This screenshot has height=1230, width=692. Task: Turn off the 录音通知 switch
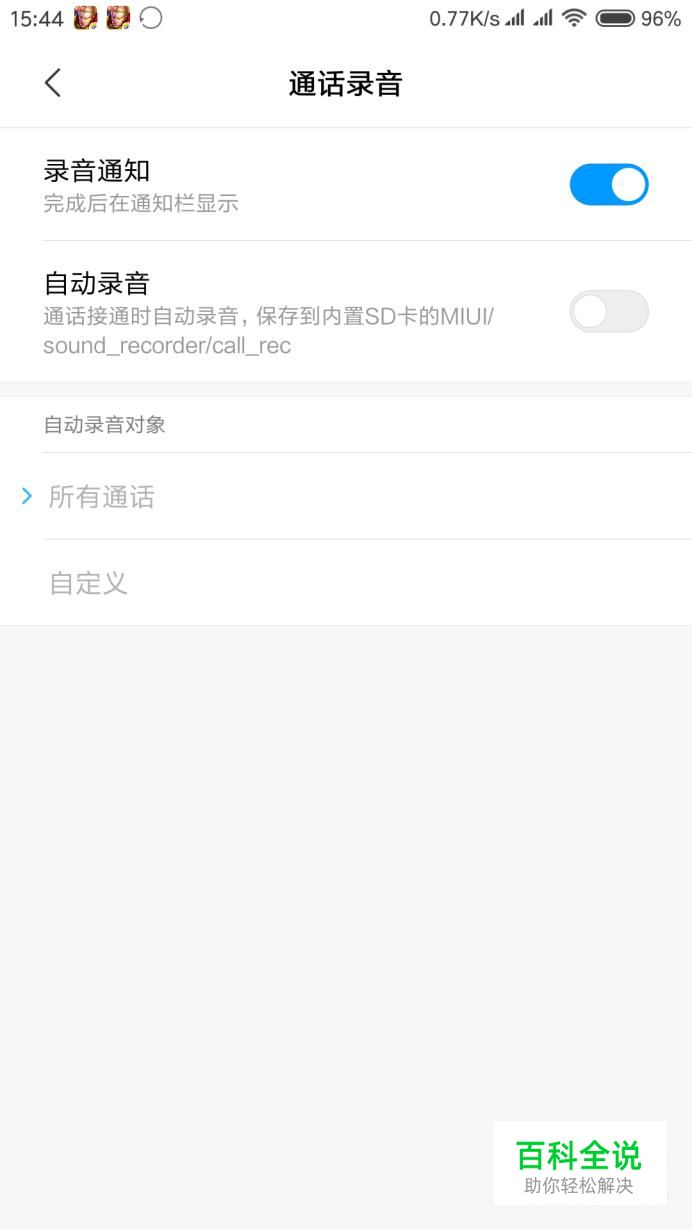609,185
